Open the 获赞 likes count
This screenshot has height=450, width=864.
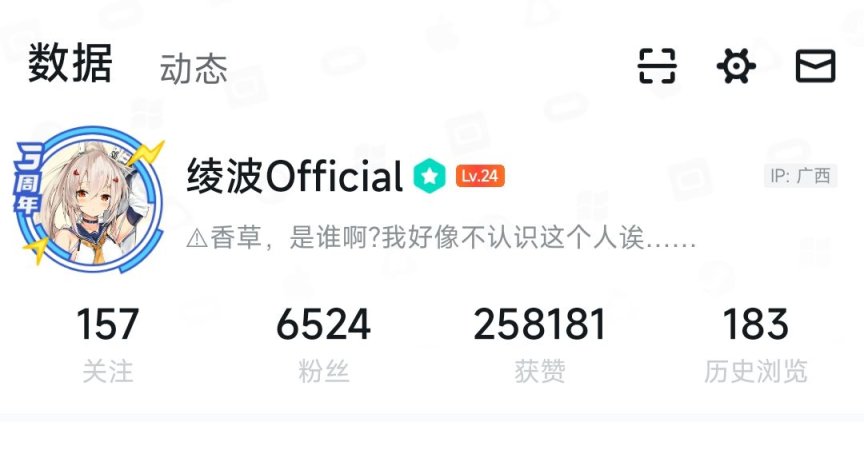pos(540,345)
